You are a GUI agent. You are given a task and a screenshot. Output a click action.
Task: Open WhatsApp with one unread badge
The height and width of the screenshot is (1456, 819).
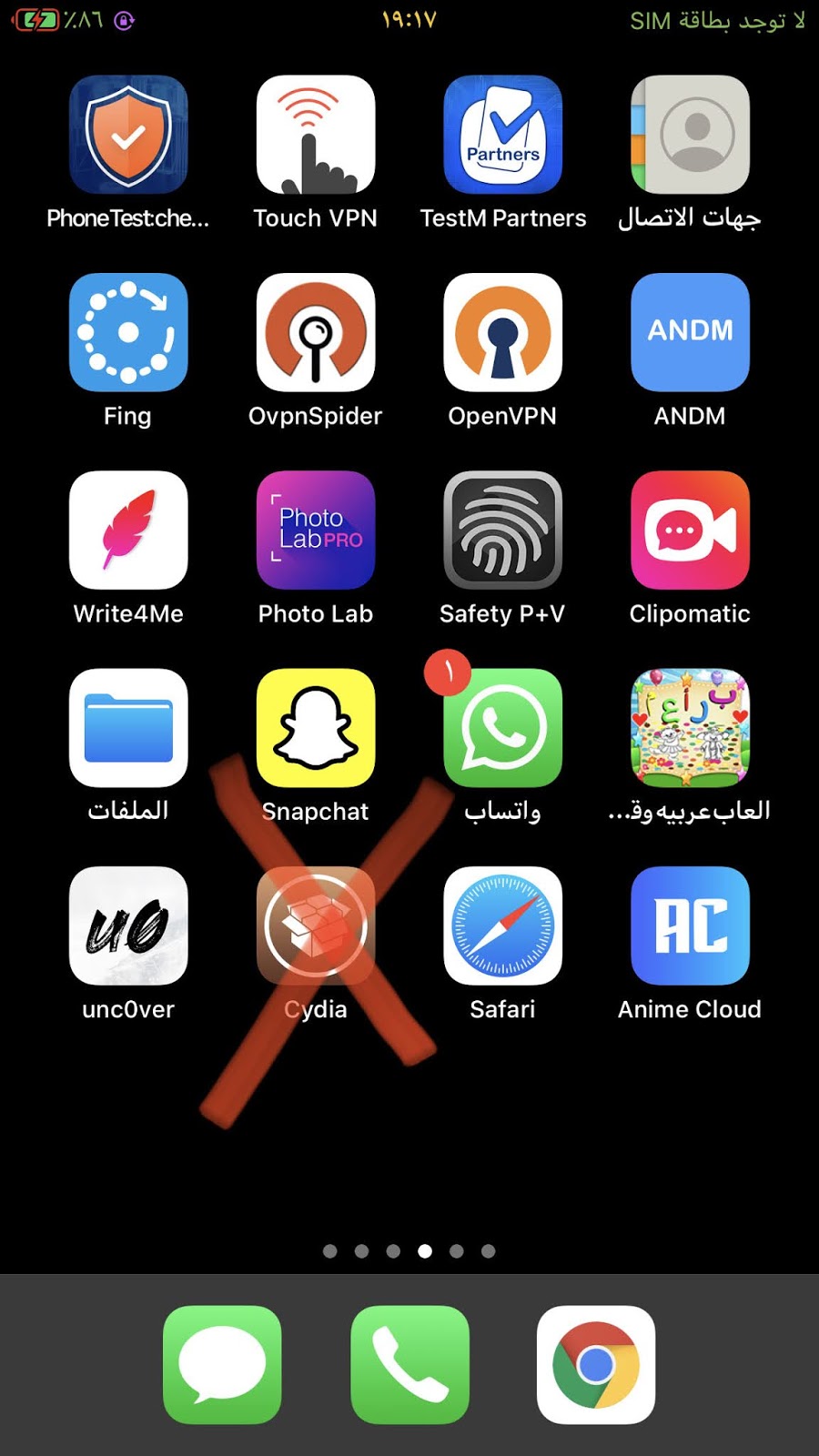point(503,728)
